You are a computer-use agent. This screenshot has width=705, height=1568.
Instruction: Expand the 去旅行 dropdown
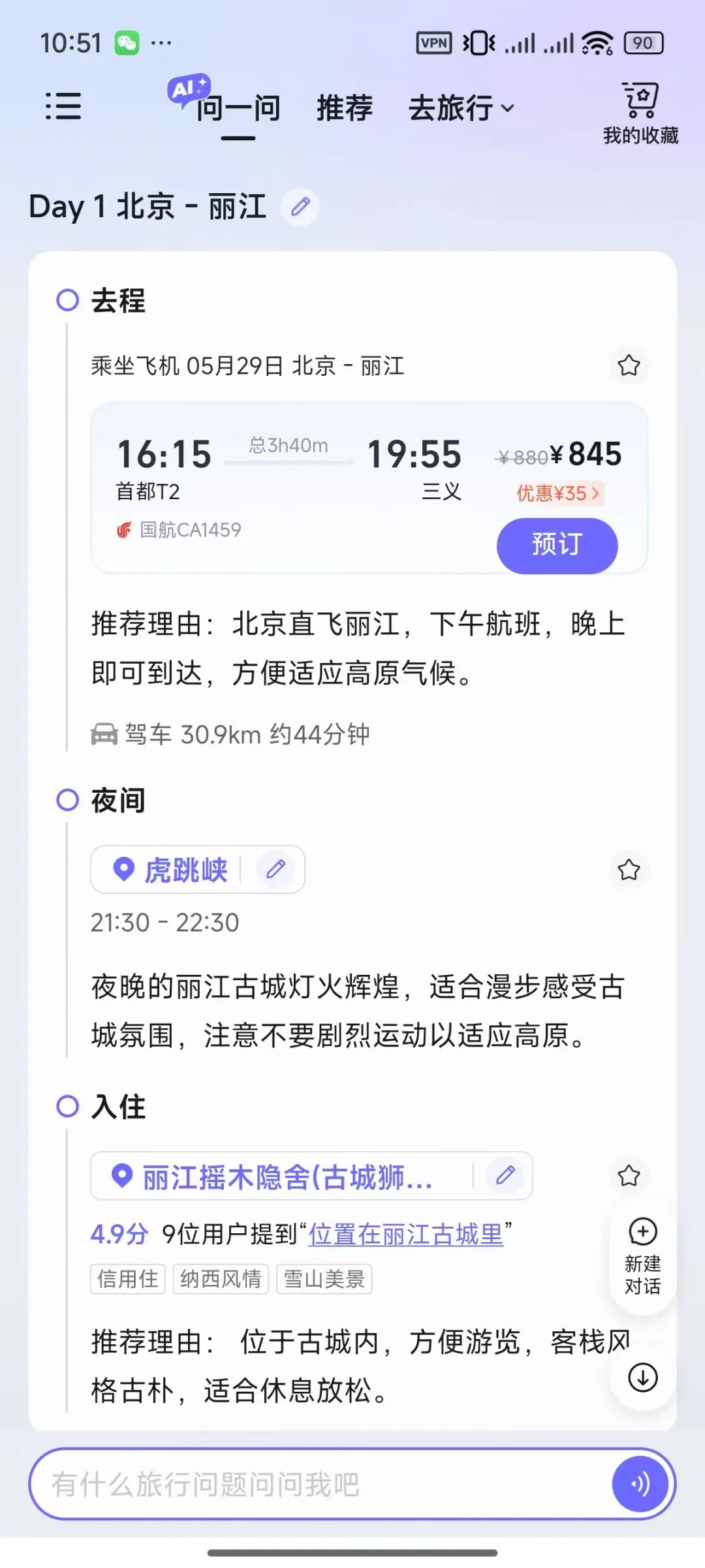pos(462,108)
